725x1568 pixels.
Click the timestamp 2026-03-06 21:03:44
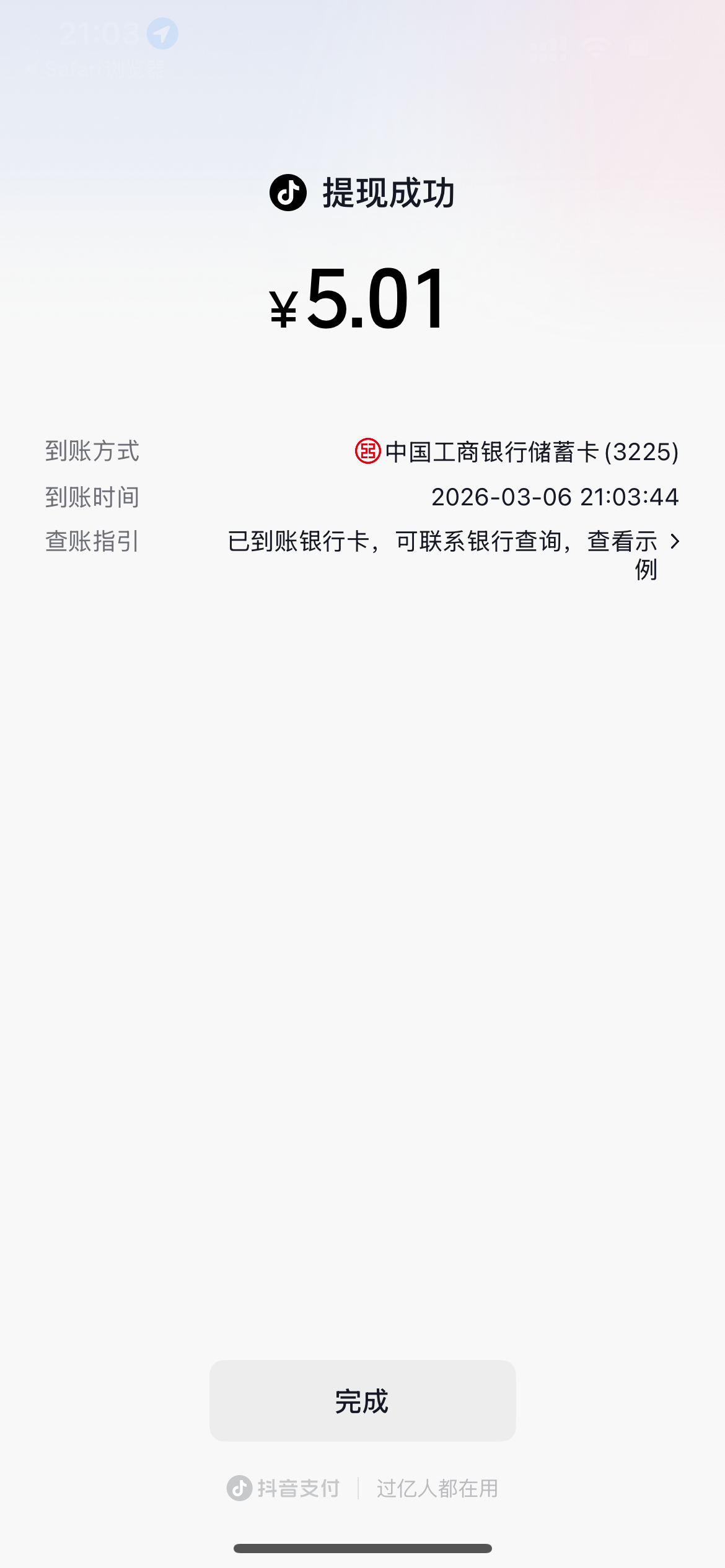tap(556, 497)
